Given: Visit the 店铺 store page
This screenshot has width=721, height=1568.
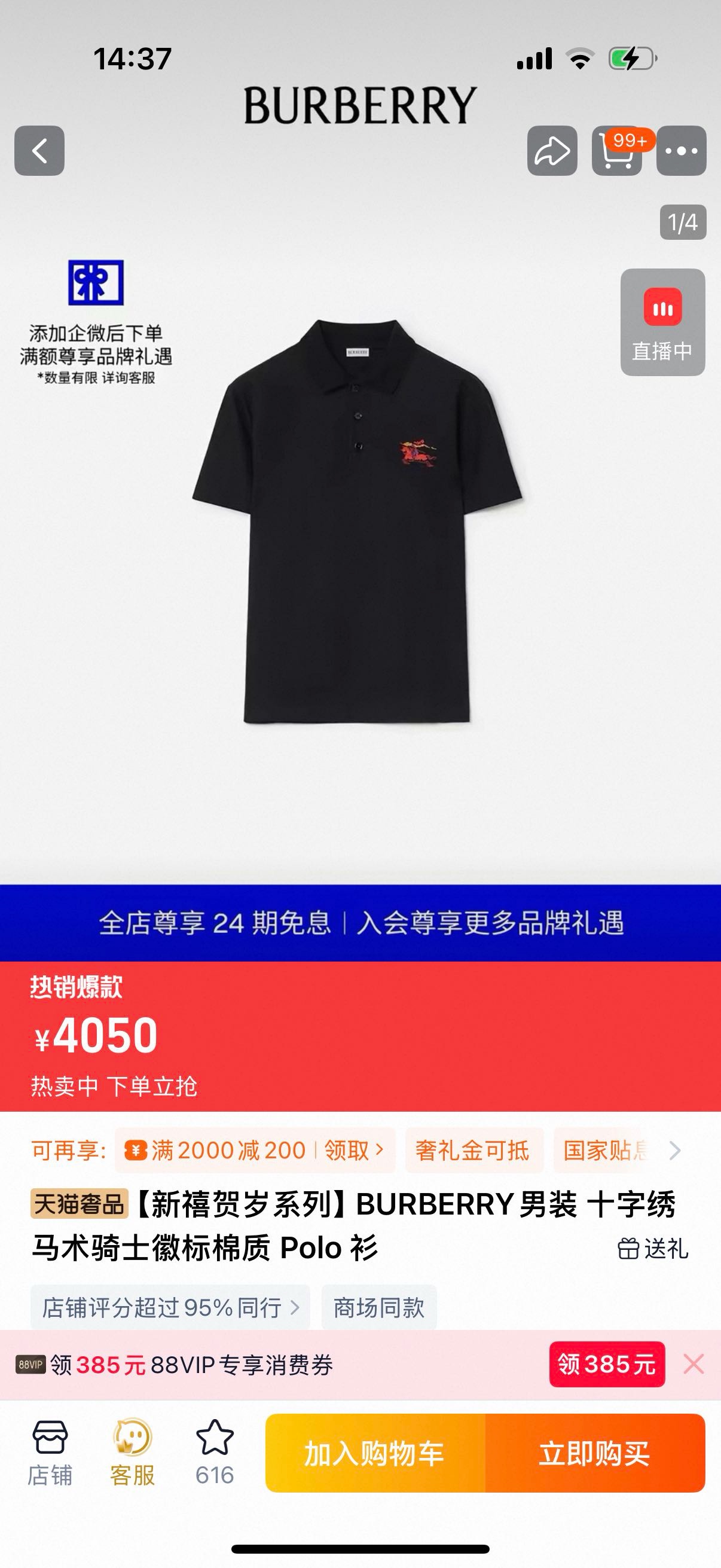Looking at the screenshot, I should [x=50, y=1453].
